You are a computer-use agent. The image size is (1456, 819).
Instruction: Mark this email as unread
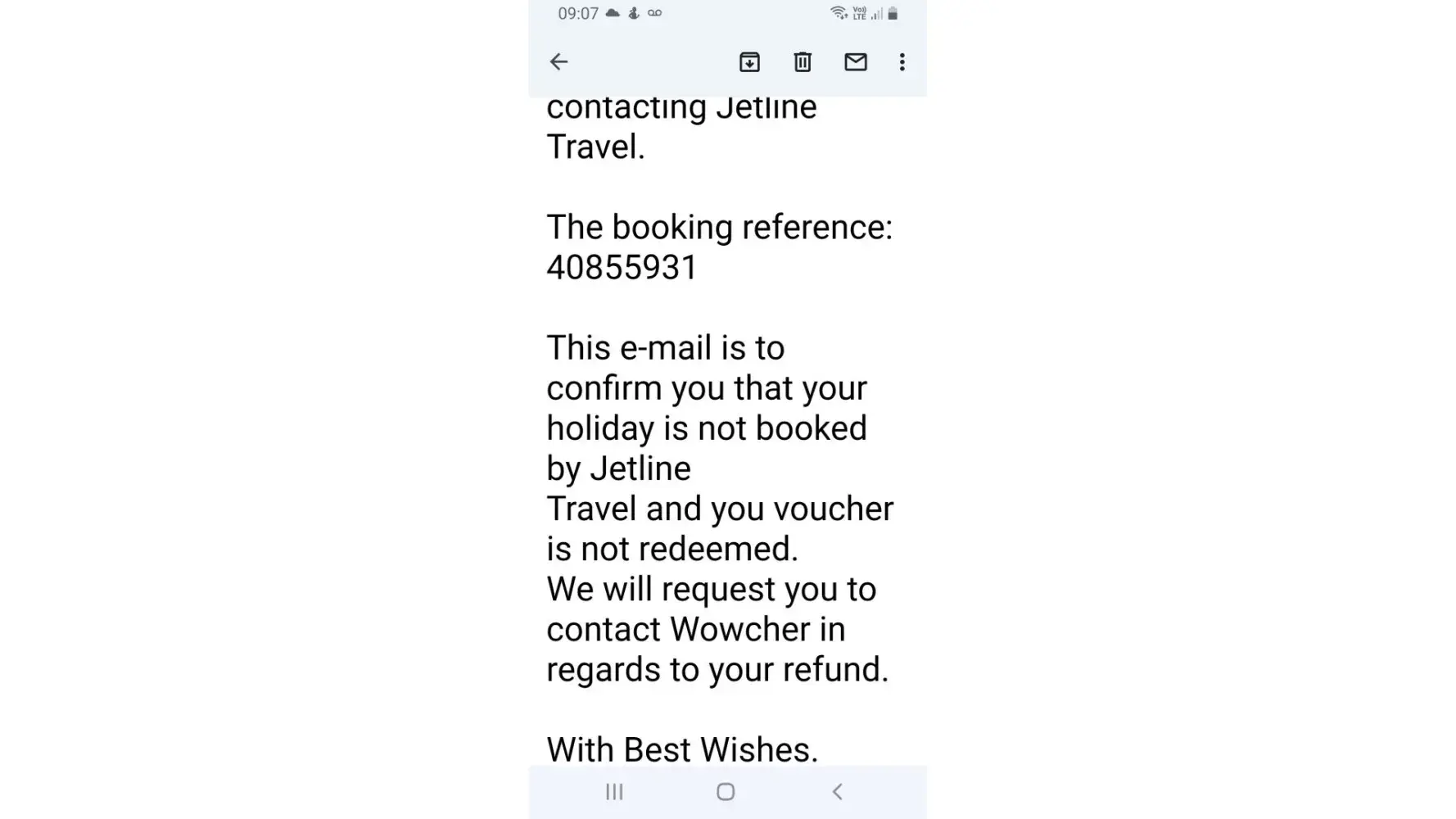(855, 62)
